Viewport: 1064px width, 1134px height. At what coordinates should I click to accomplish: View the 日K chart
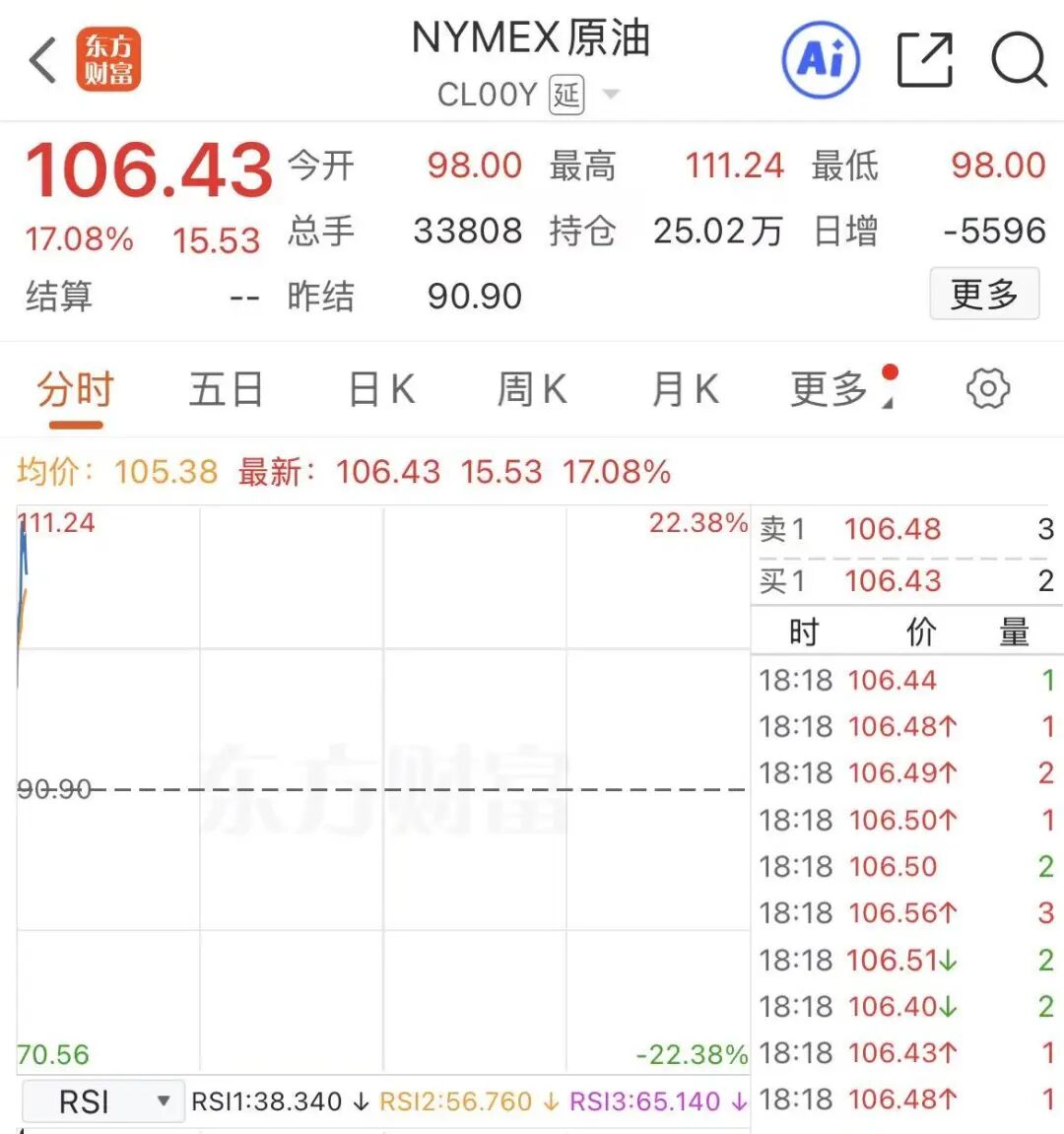coord(381,390)
